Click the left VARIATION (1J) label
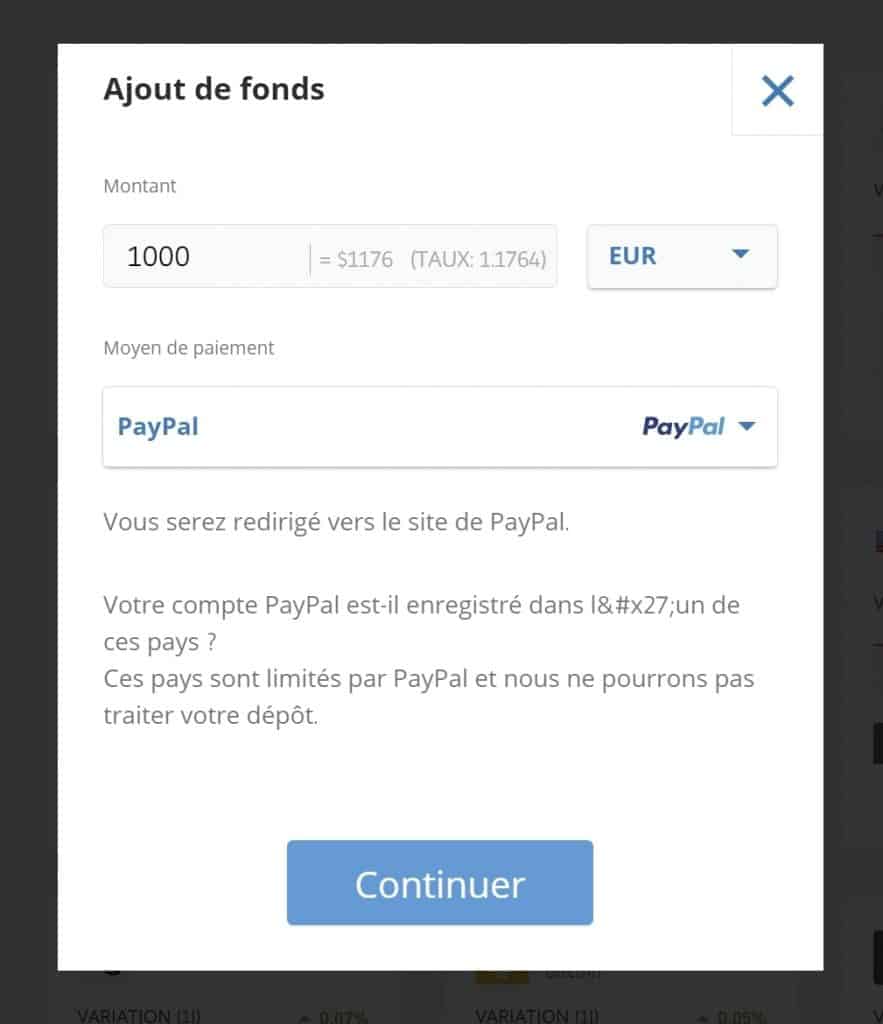The height and width of the screenshot is (1024, 883). pyautogui.click(x=139, y=1015)
